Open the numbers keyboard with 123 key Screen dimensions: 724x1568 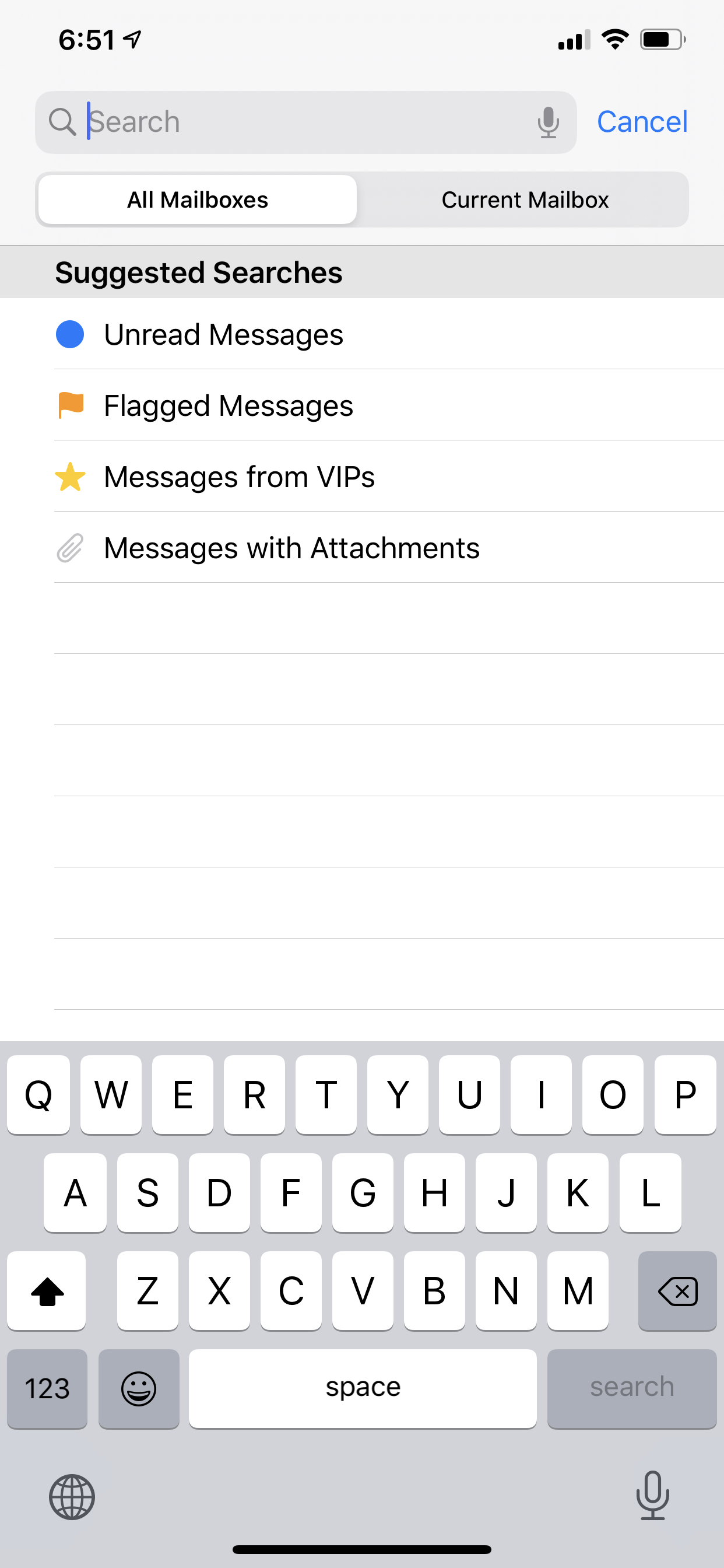(x=46, y=1388)
